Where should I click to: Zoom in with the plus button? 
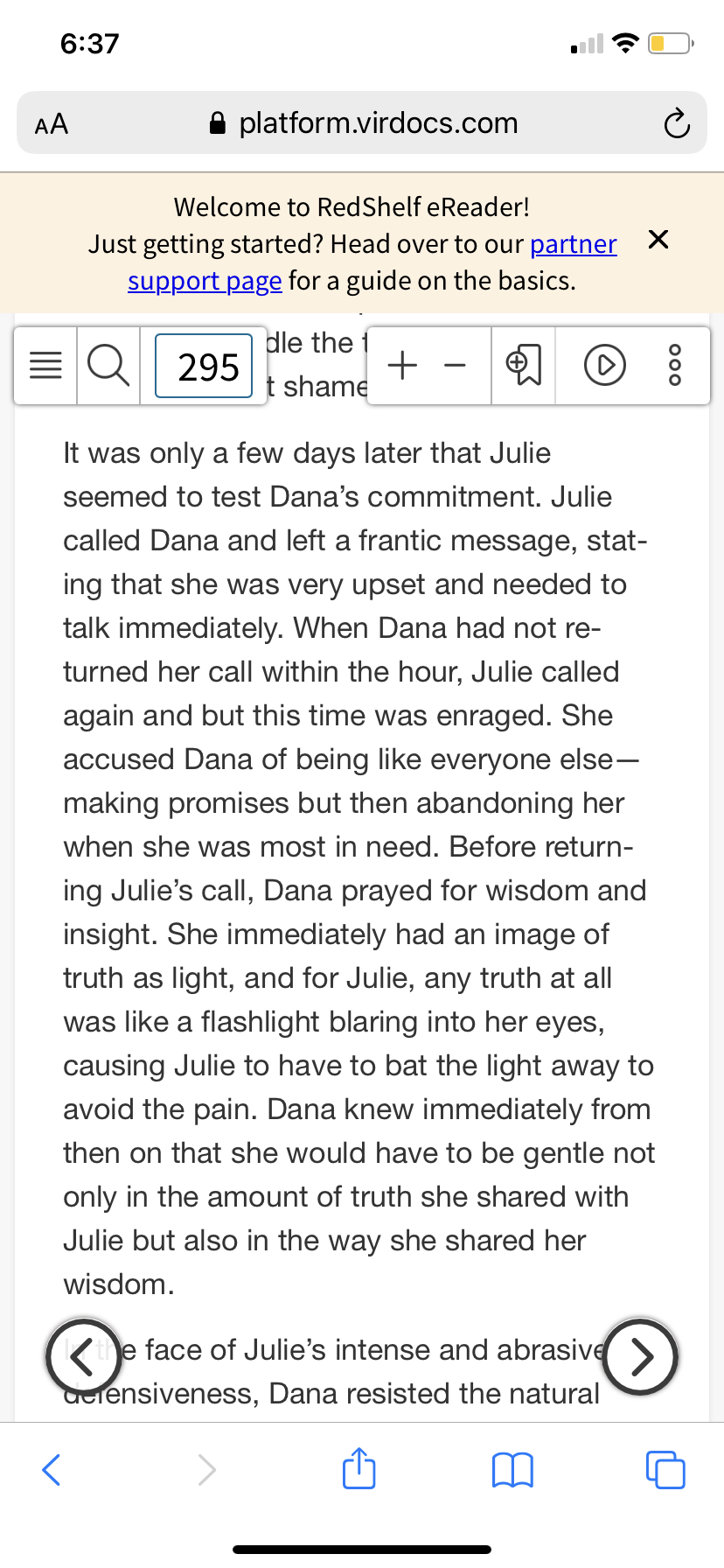402,365
